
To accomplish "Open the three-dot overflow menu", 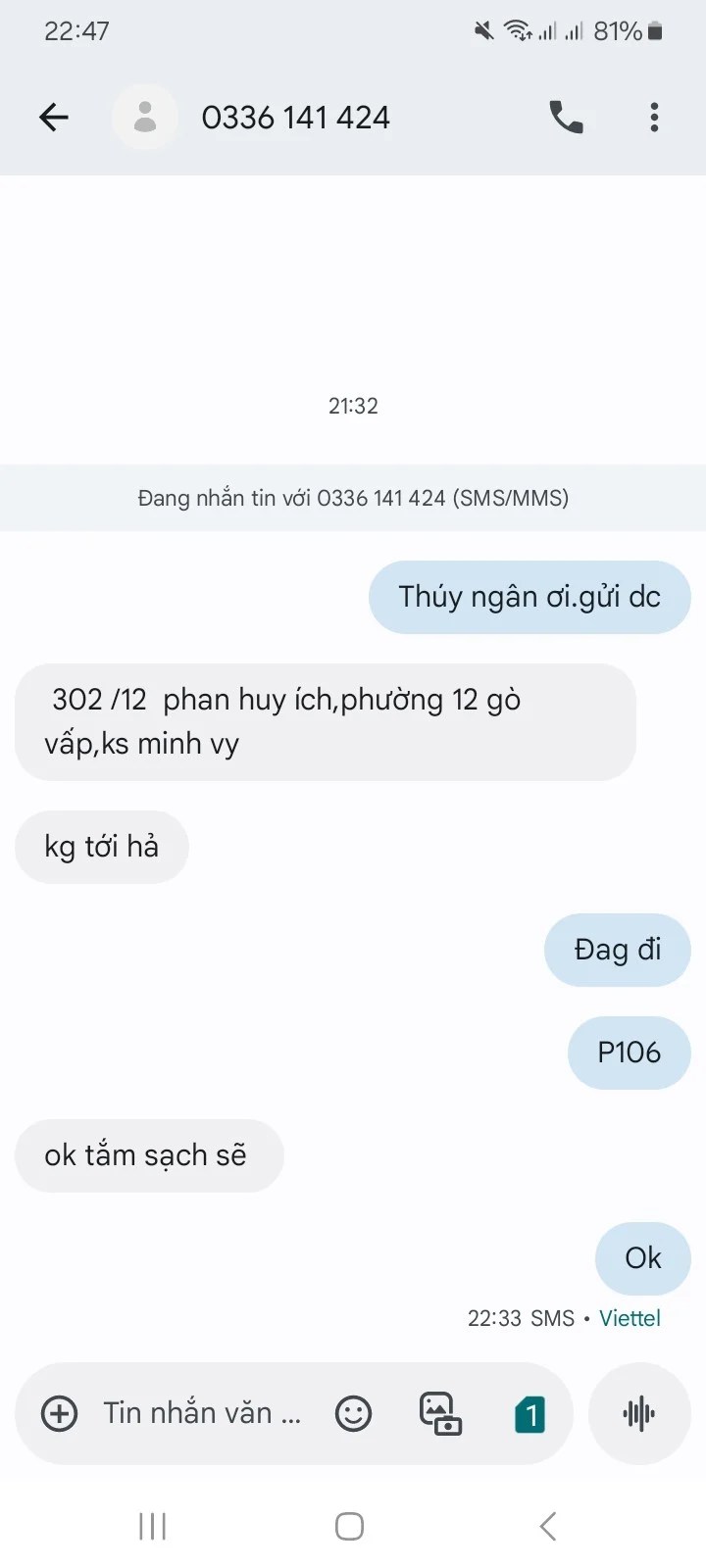I will pyautogui.click(x=654, y=118).
